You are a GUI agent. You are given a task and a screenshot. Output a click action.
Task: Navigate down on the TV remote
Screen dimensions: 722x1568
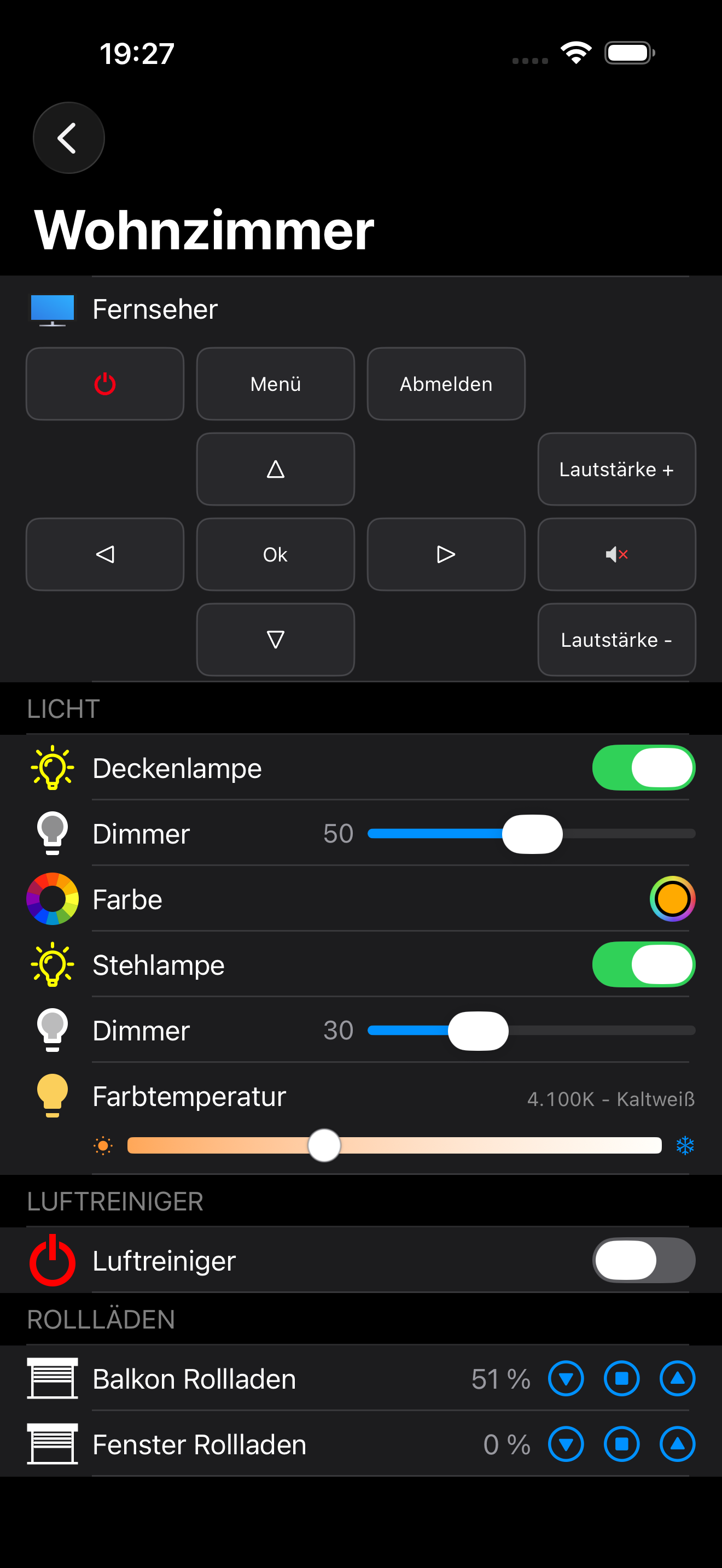275,640
